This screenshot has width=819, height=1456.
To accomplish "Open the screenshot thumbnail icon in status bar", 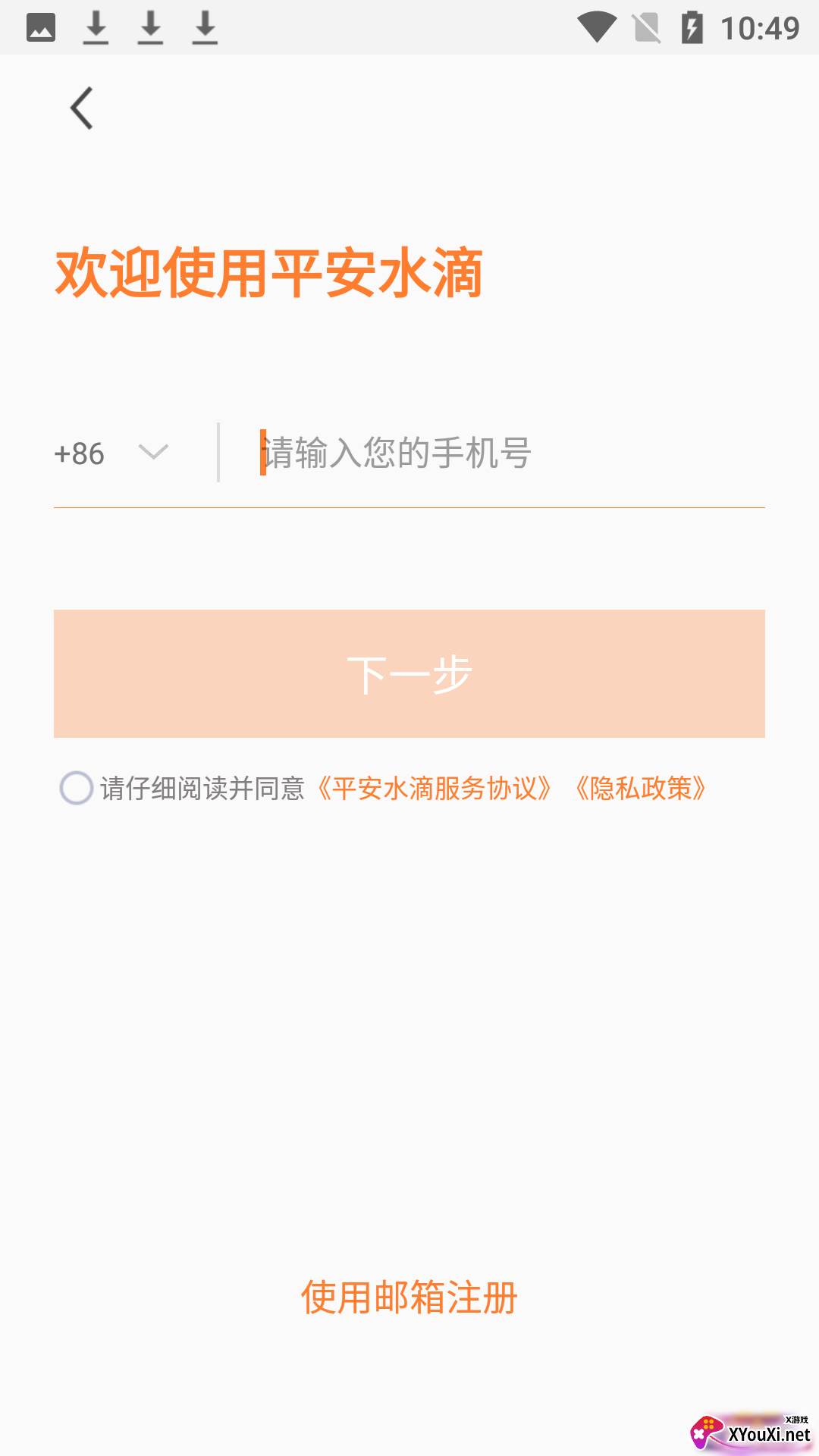I will (x=42, y=27).
